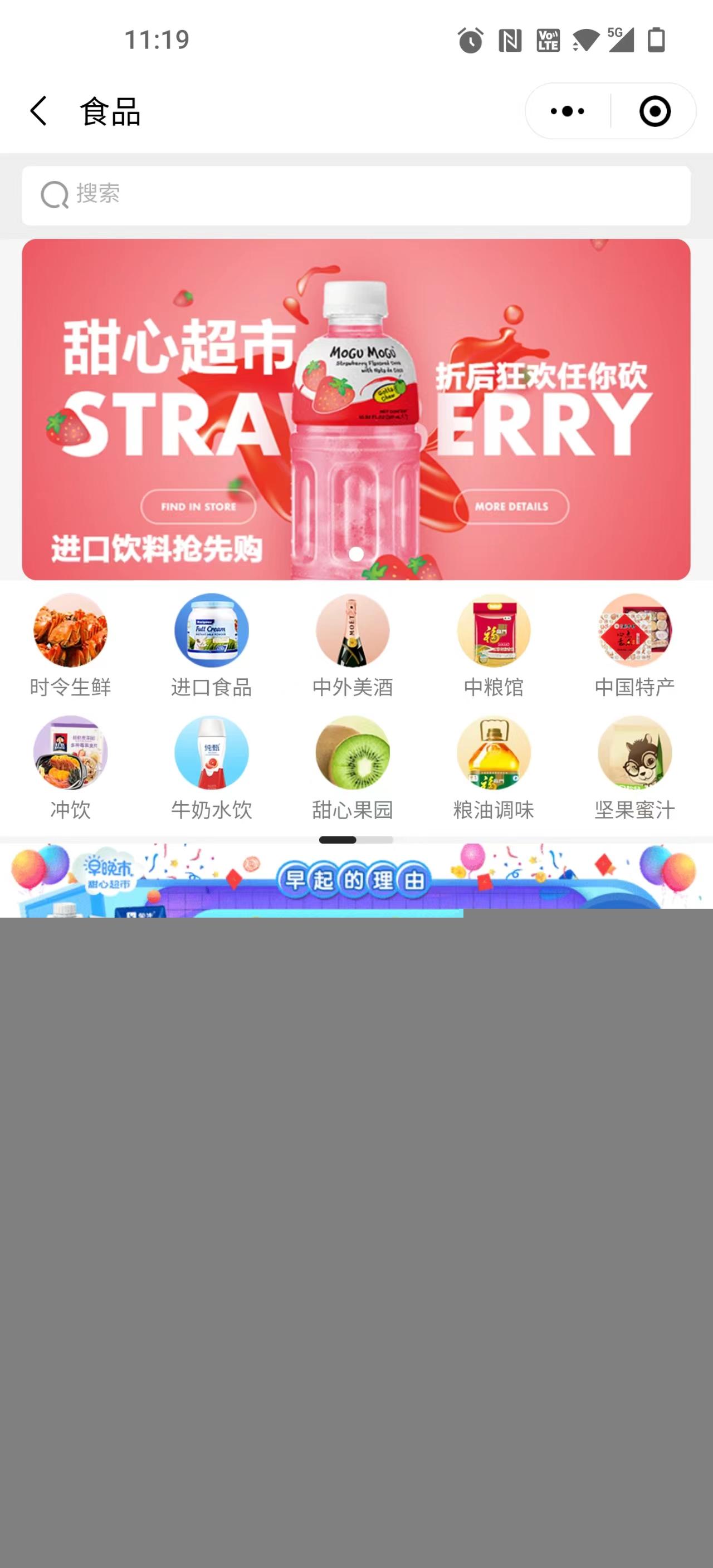The image size is (713, 1568).
Task: Tap the 搜索 search box
Action: (356, 195)
